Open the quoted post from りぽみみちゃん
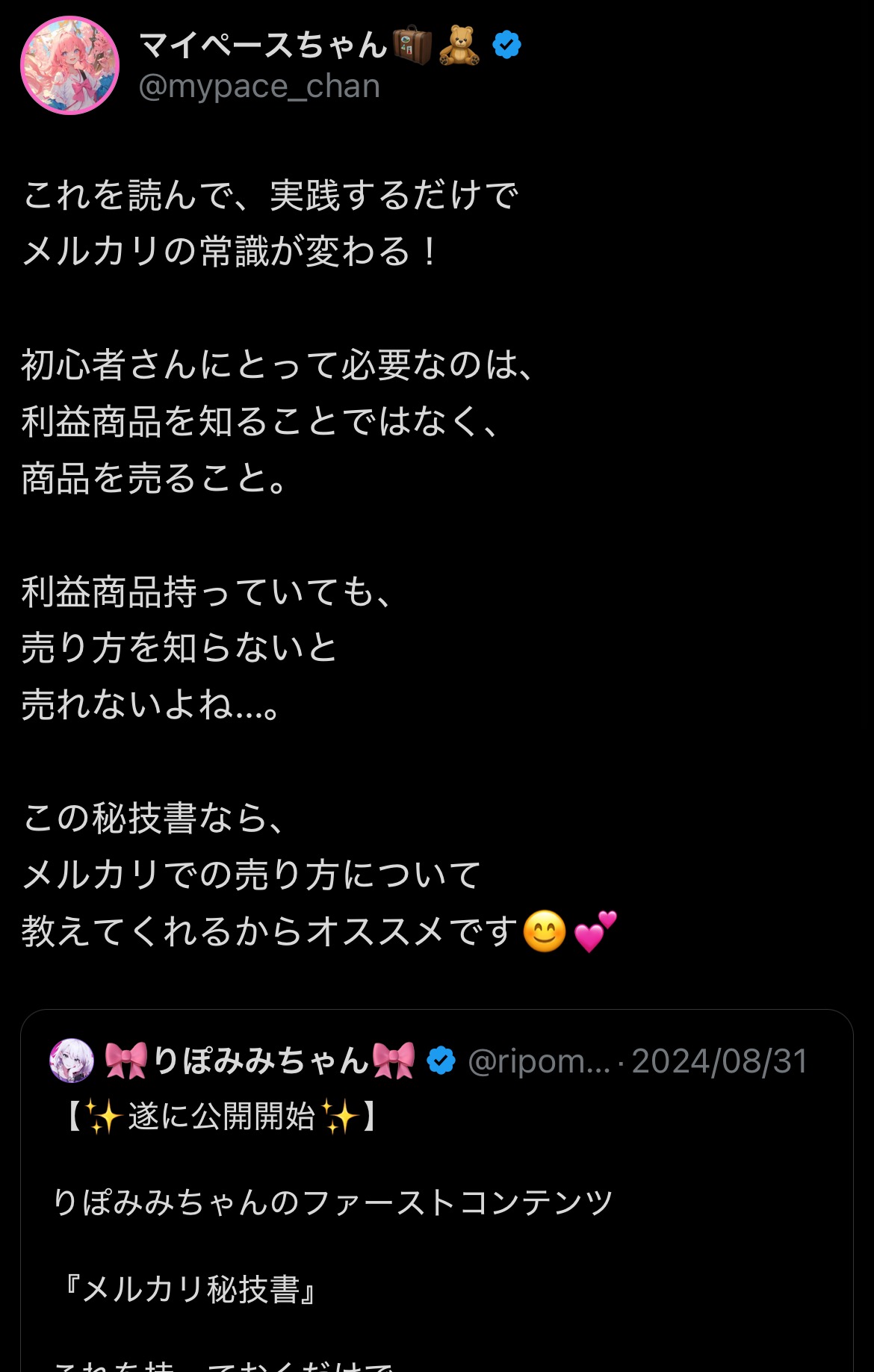 click(436, 1202)
